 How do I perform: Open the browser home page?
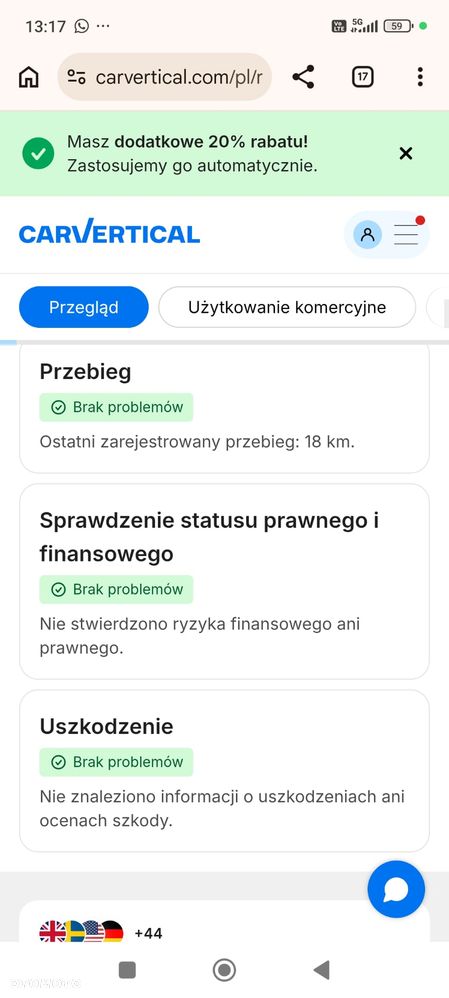pos(29,78)
